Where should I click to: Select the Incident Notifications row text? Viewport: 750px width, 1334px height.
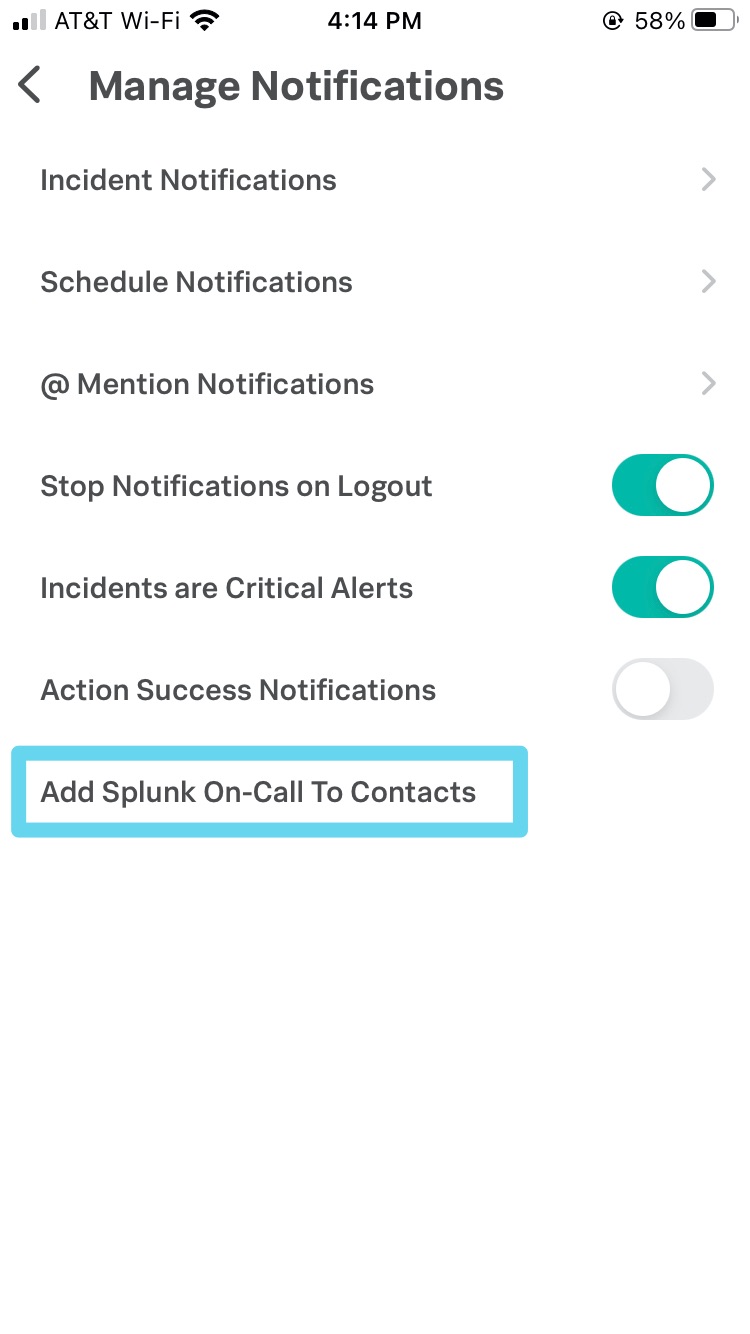click(x=188, y=180)
